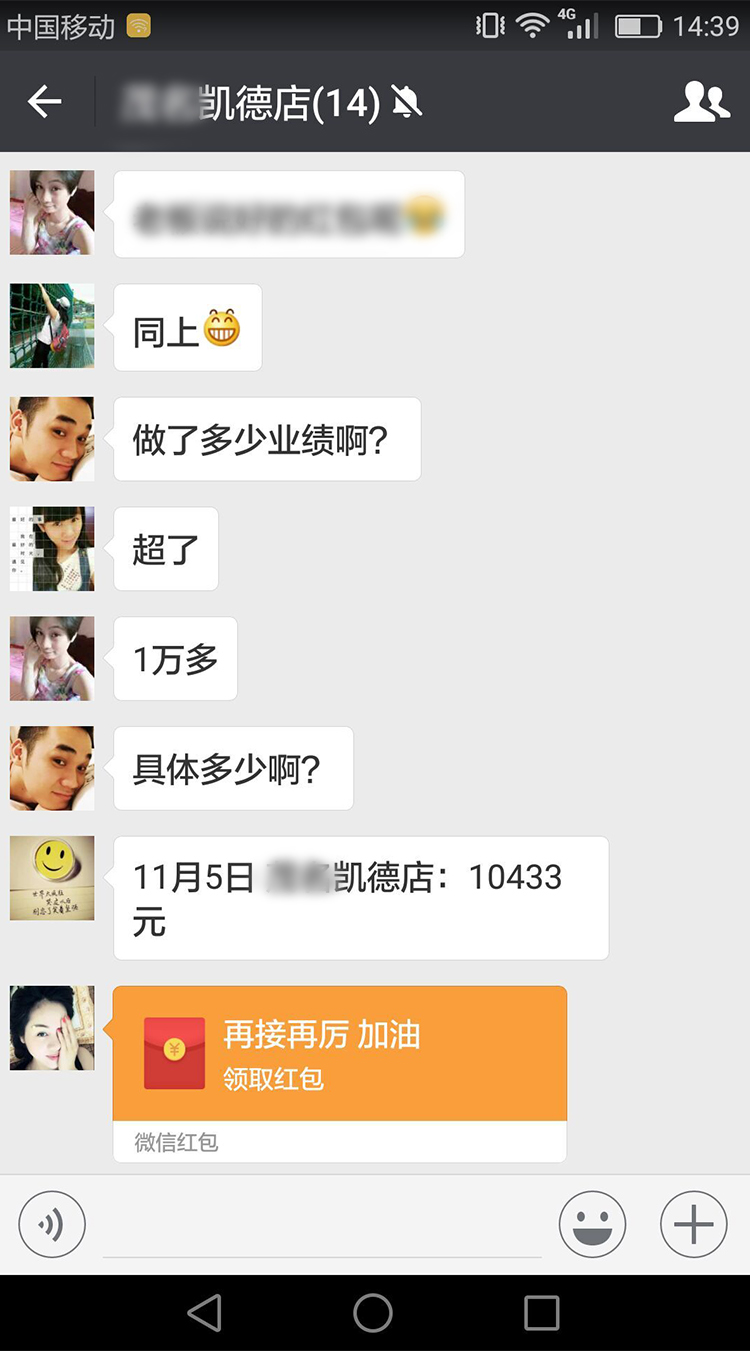View profile of sender of 超了
Image resolution: width=750 pixels, height=1351 pixels.
[x=52, y=548]
